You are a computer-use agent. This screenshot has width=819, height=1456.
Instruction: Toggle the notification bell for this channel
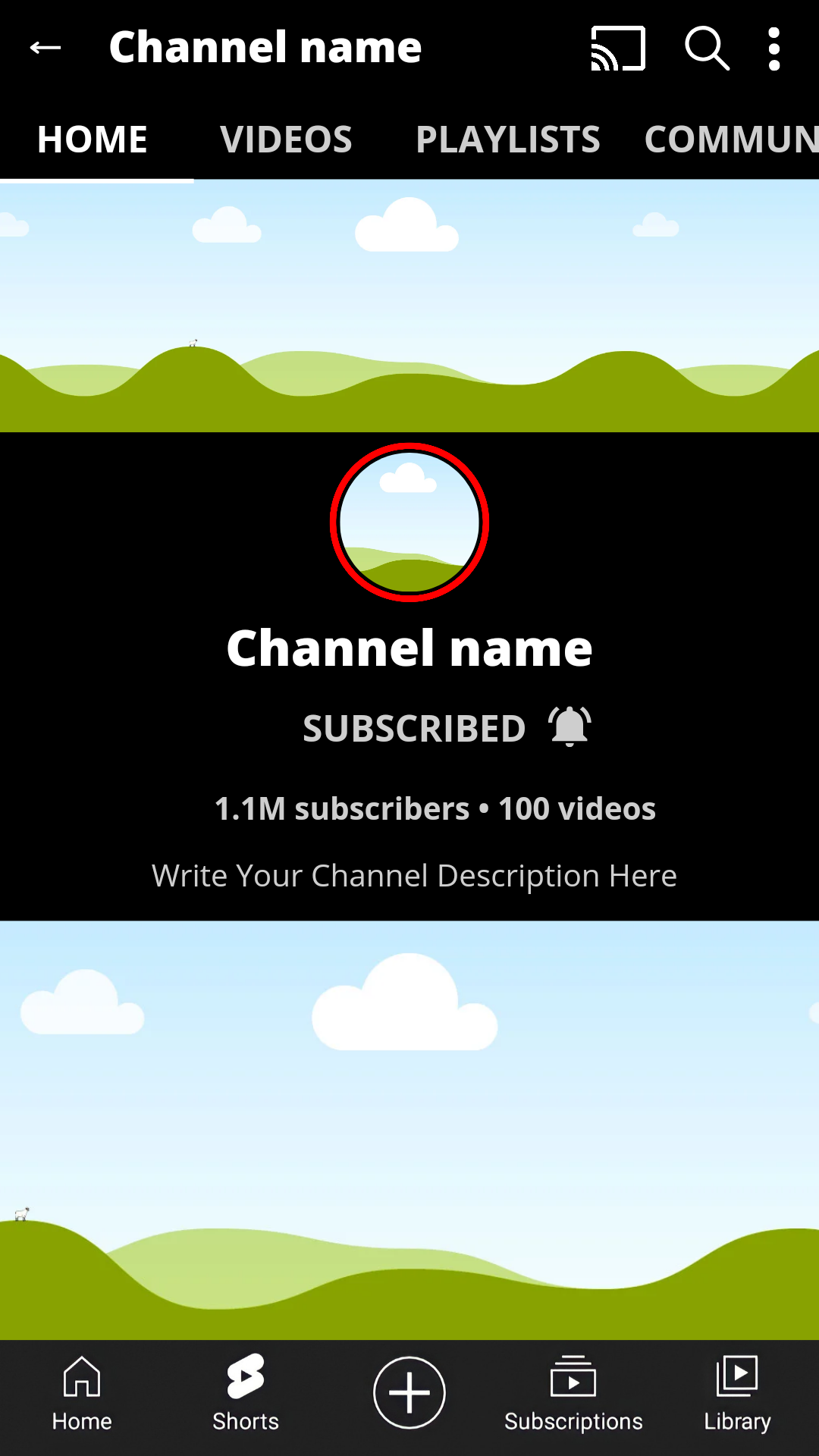pyautogui.click(x=570, y=726)
